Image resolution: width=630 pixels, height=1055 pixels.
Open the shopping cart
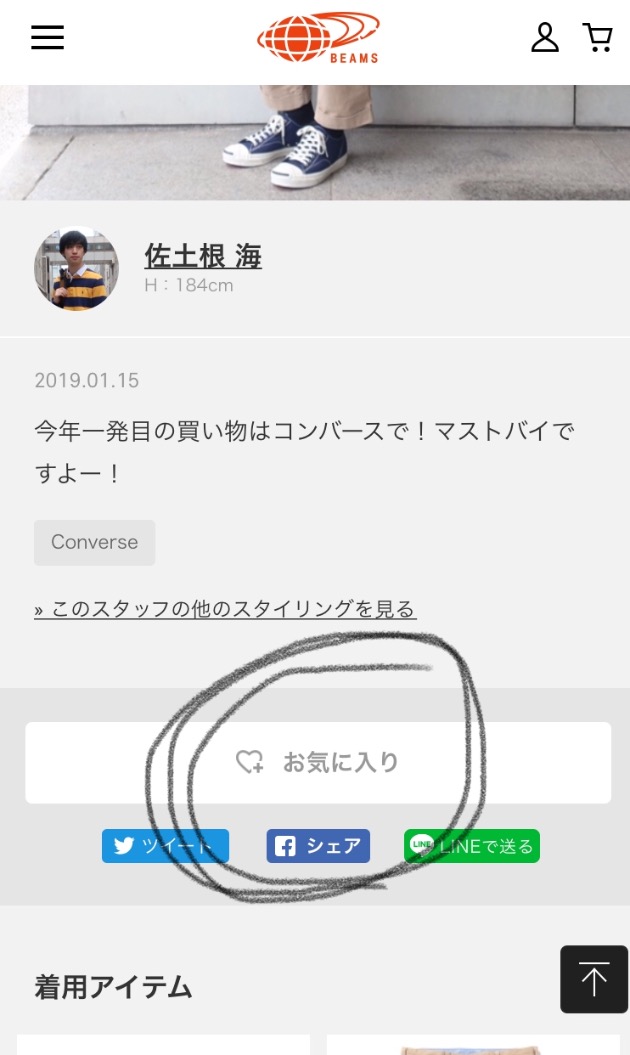(597, 38)
